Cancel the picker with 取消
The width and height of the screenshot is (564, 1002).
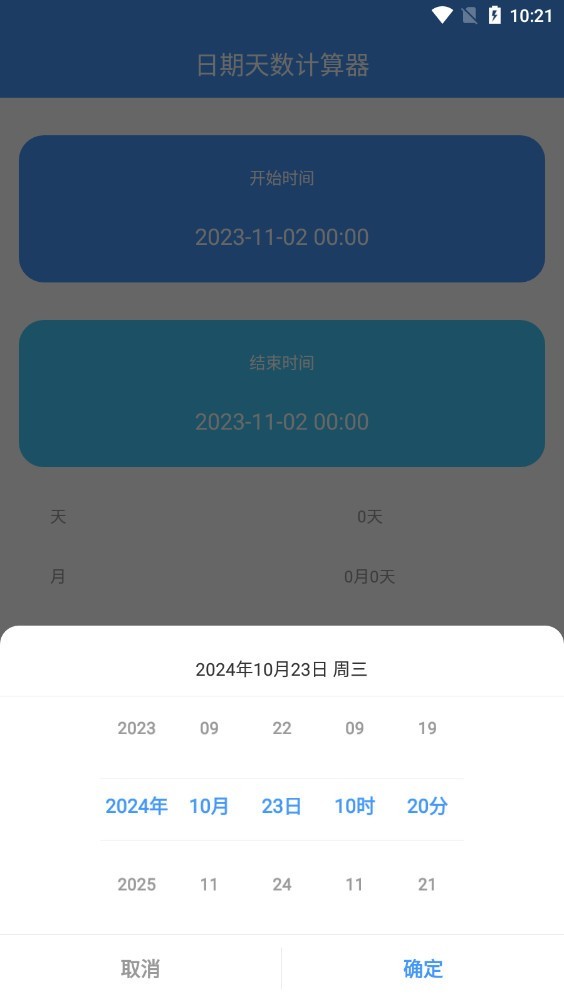click(141, 969)
